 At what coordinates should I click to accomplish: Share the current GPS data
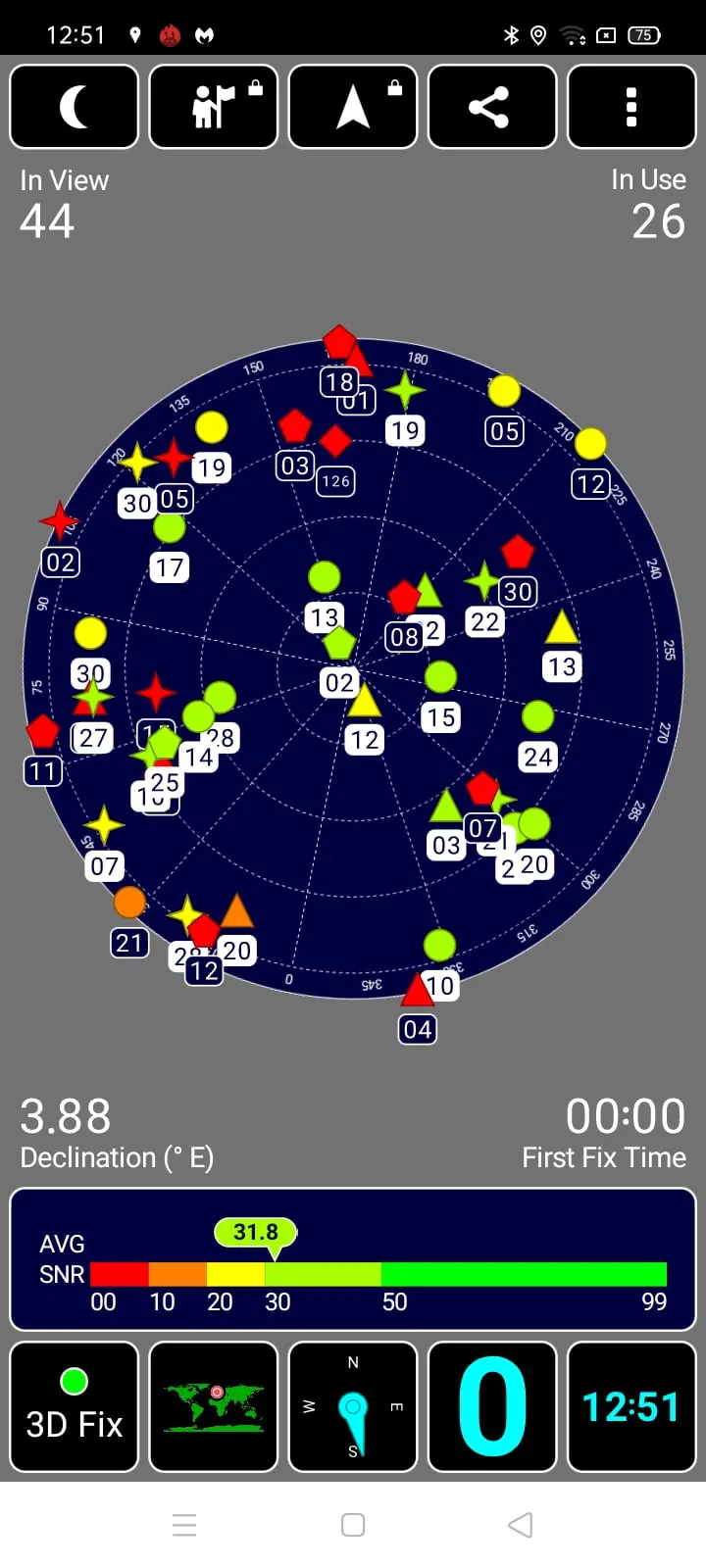click(492, 107)
